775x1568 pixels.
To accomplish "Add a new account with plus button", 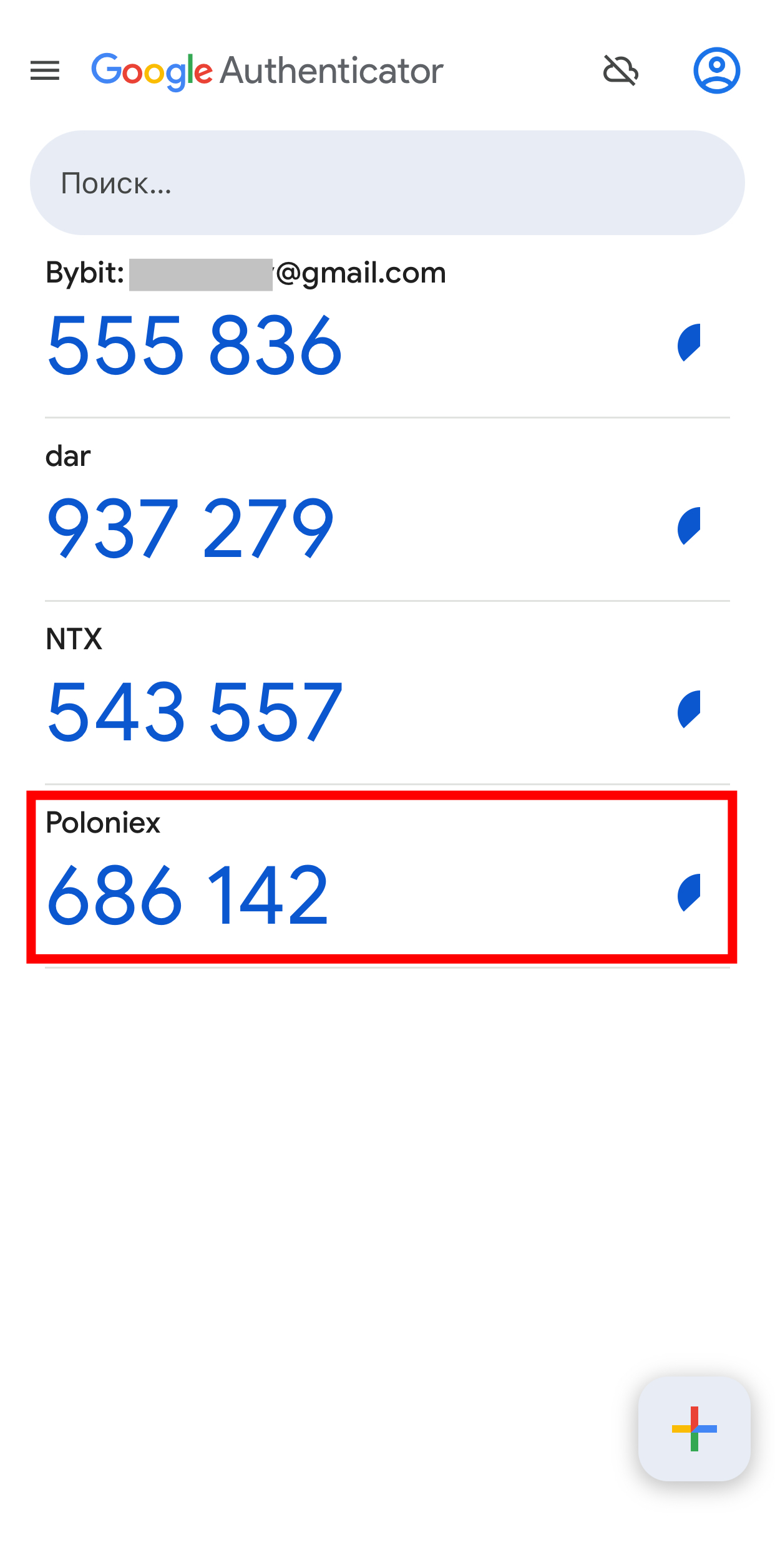I will click(694, 1428).
